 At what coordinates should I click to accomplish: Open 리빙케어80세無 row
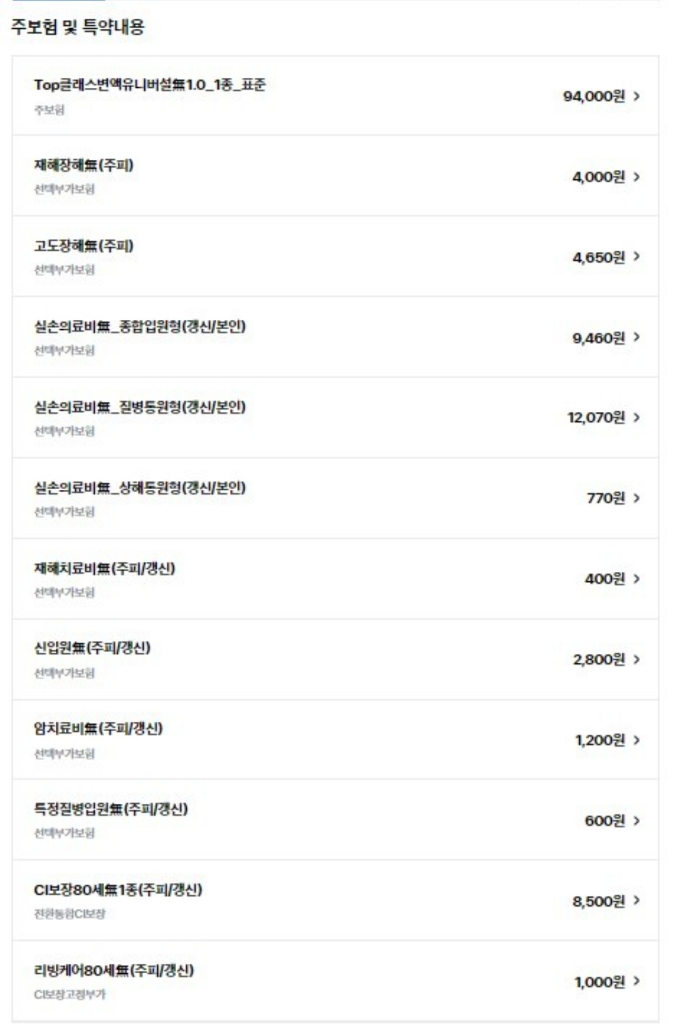point(336,981)
